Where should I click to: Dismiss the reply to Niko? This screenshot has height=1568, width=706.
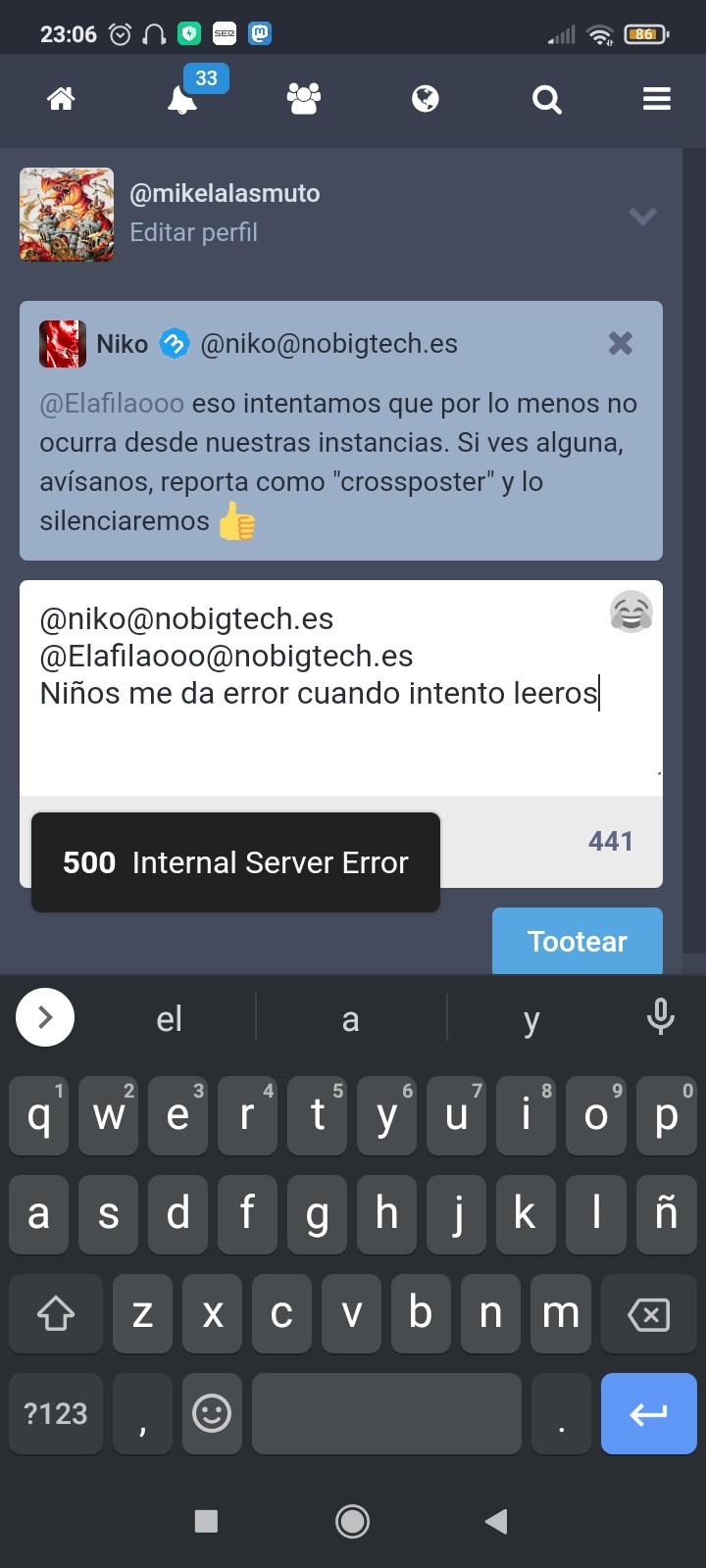620,343
